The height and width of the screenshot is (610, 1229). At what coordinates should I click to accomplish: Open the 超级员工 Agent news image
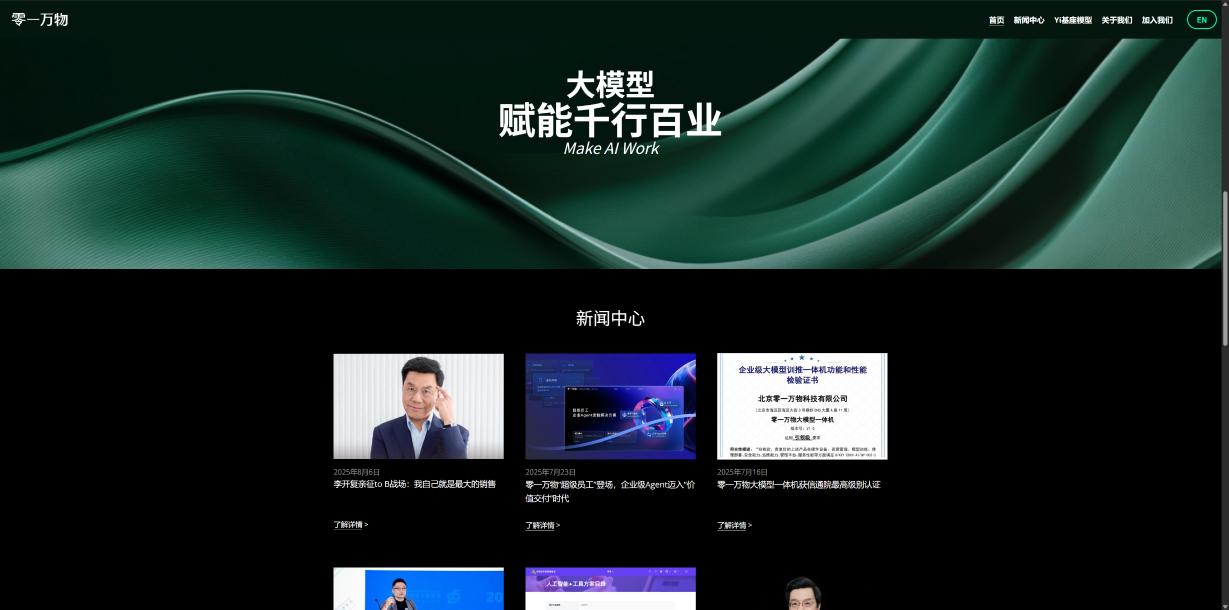tap(610, 406)
